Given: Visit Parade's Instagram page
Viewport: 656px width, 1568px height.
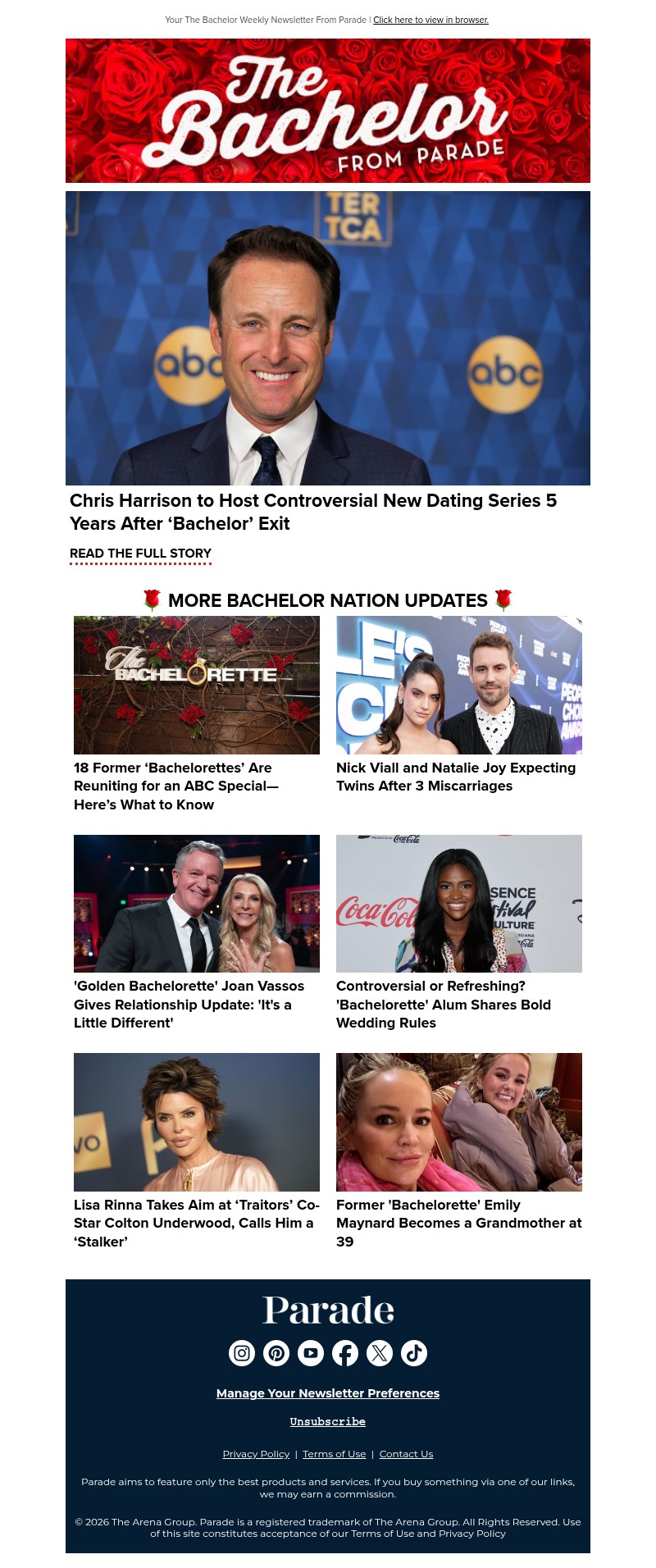Looking at the screenshot, I should coord(242,1353).
